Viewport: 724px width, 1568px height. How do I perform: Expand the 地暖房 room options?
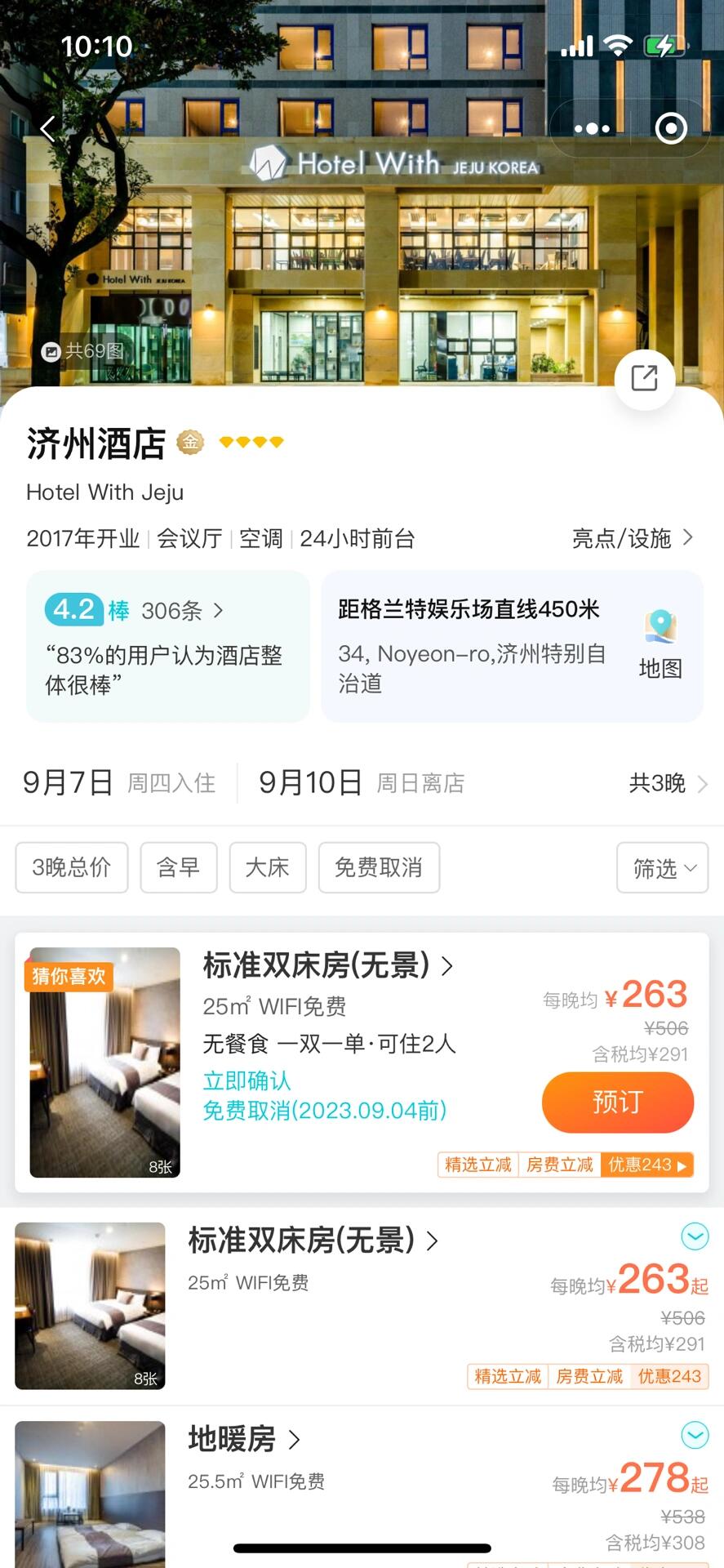click(695, 1435)
